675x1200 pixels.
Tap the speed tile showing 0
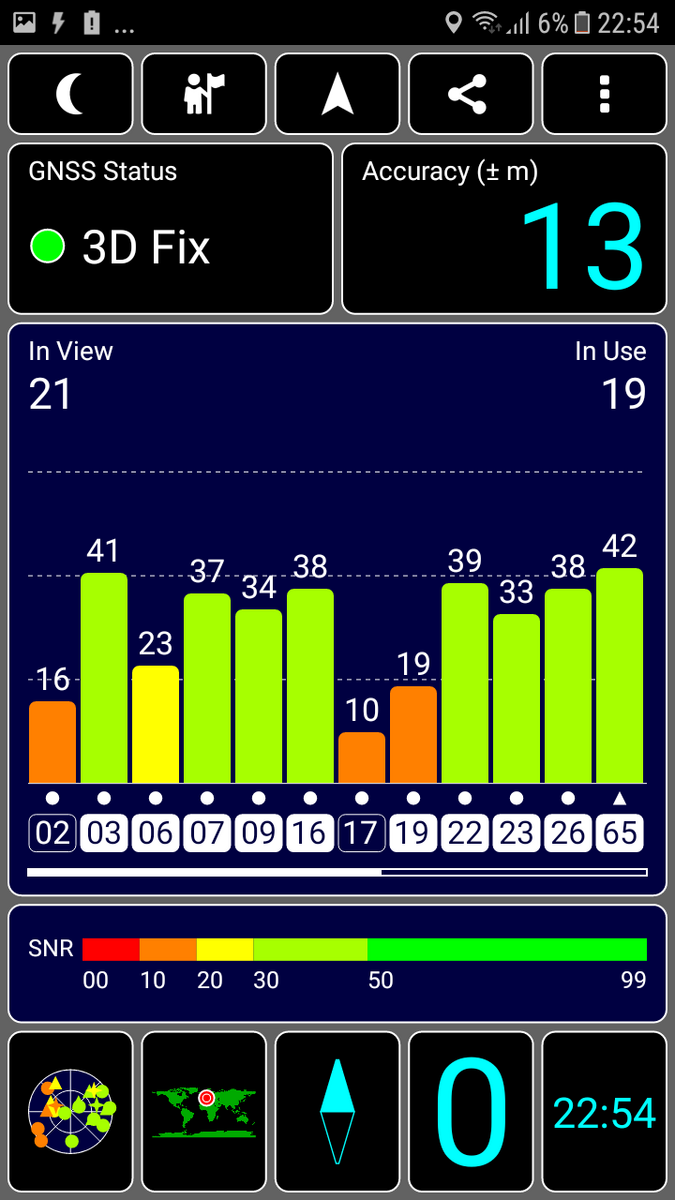tap(471, 1110)
